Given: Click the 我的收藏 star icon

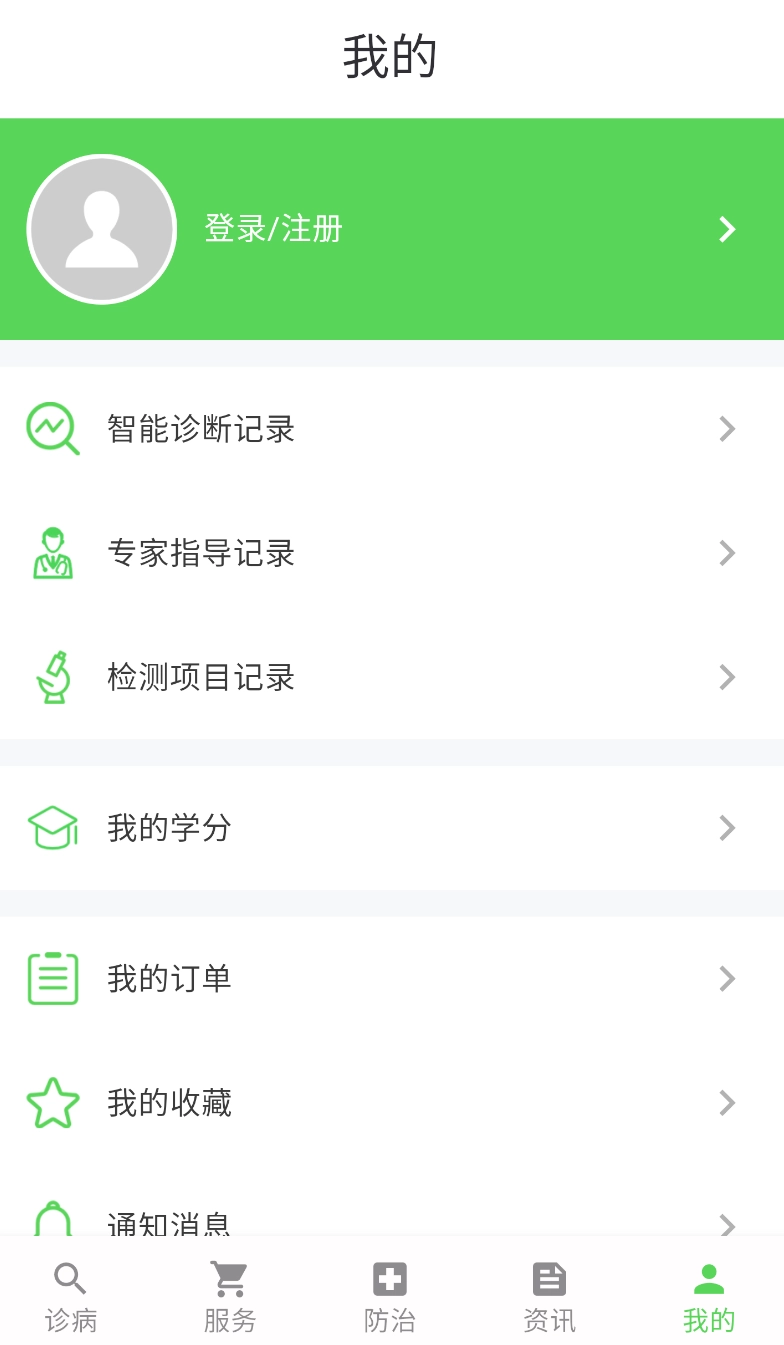Looking at the screenshot, I should click(52, 1103).
